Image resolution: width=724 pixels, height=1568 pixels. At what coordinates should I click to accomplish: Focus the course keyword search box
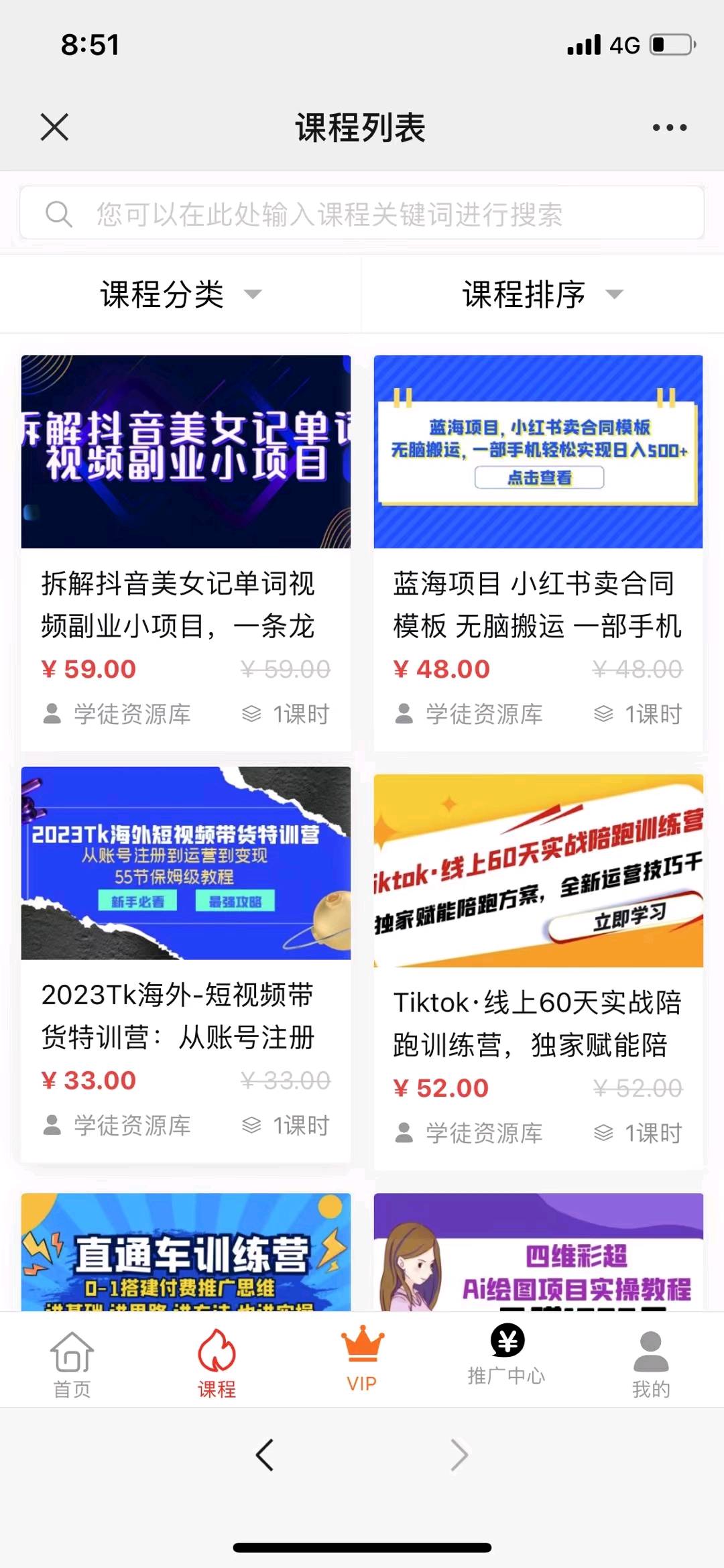[362, 214]
